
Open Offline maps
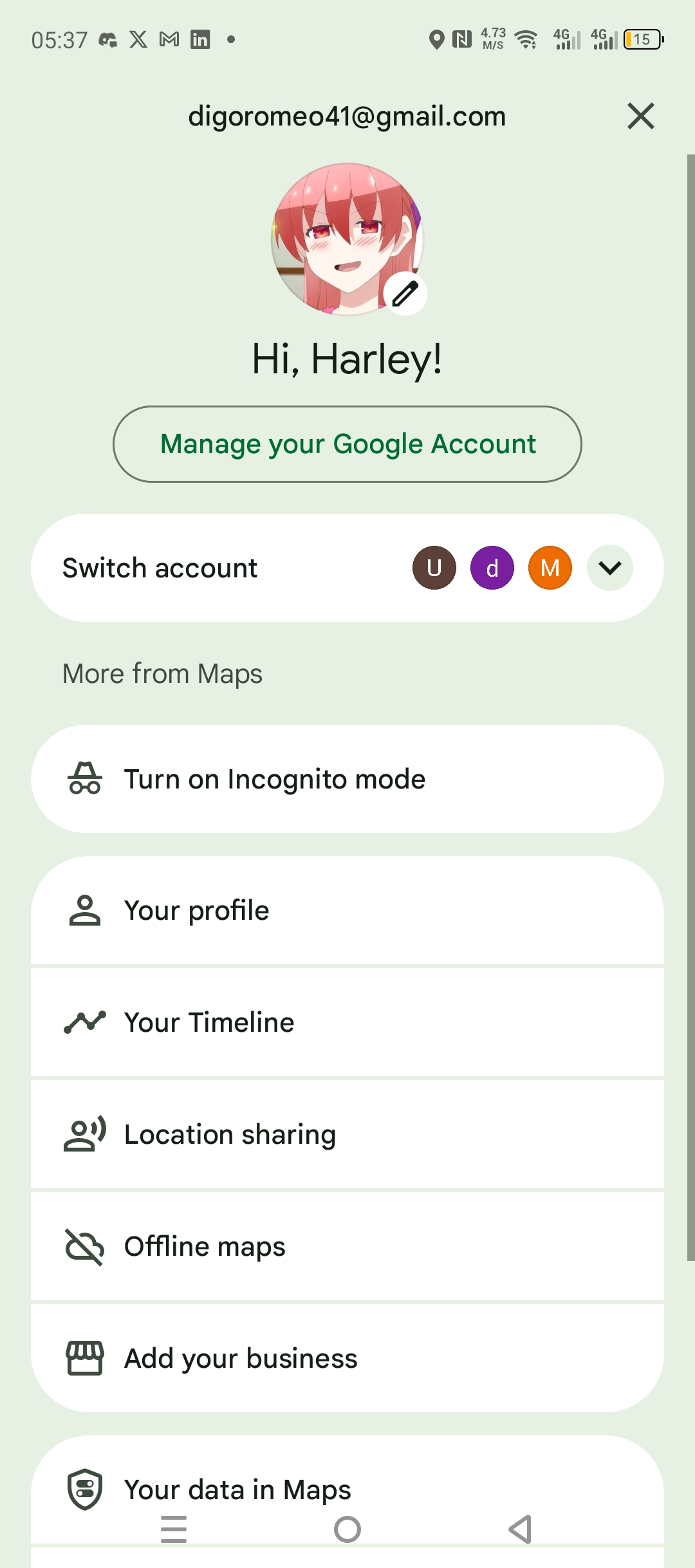(x=347, y=1246)
